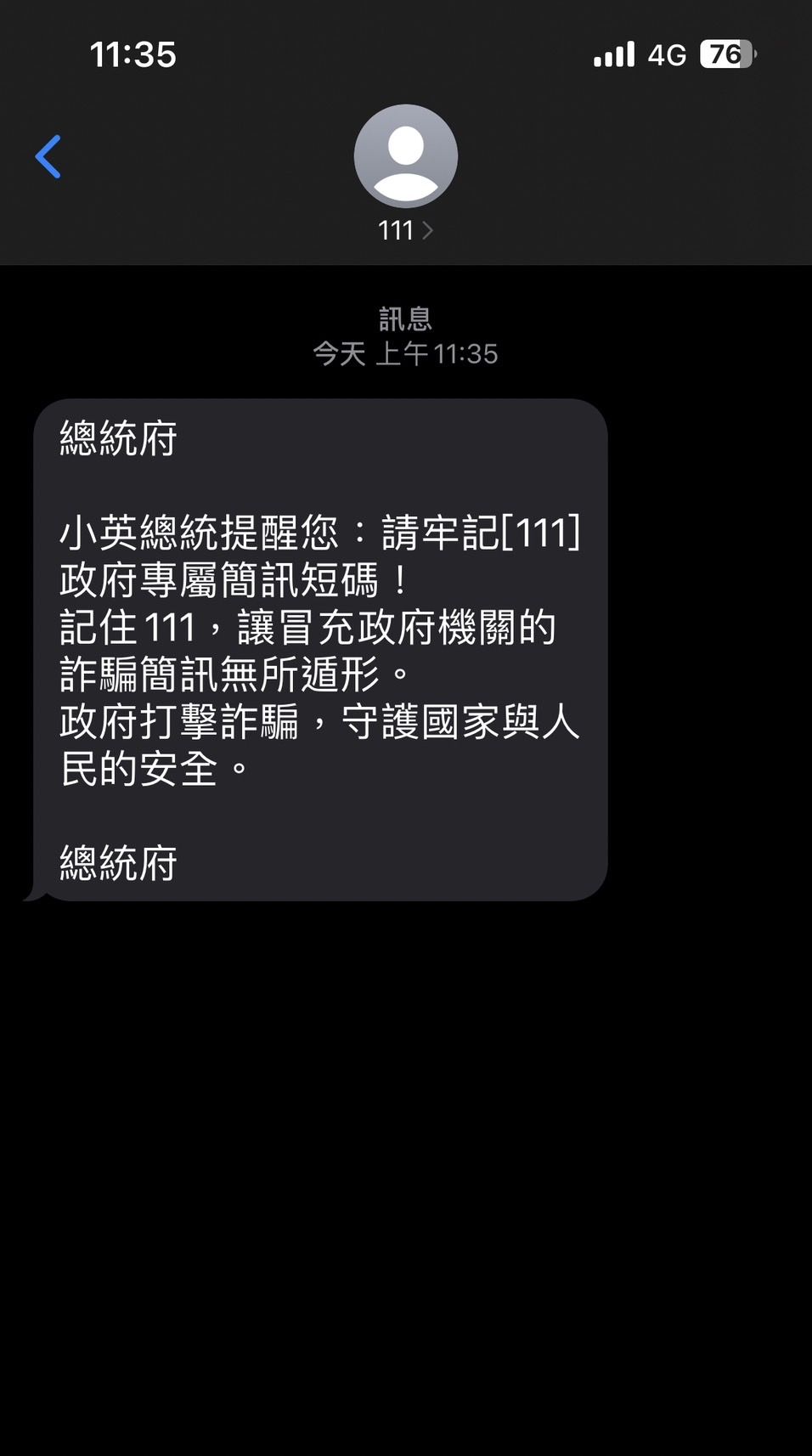Go back to the messages list
Screen dimensions: 812x1456
click(48, 157)
